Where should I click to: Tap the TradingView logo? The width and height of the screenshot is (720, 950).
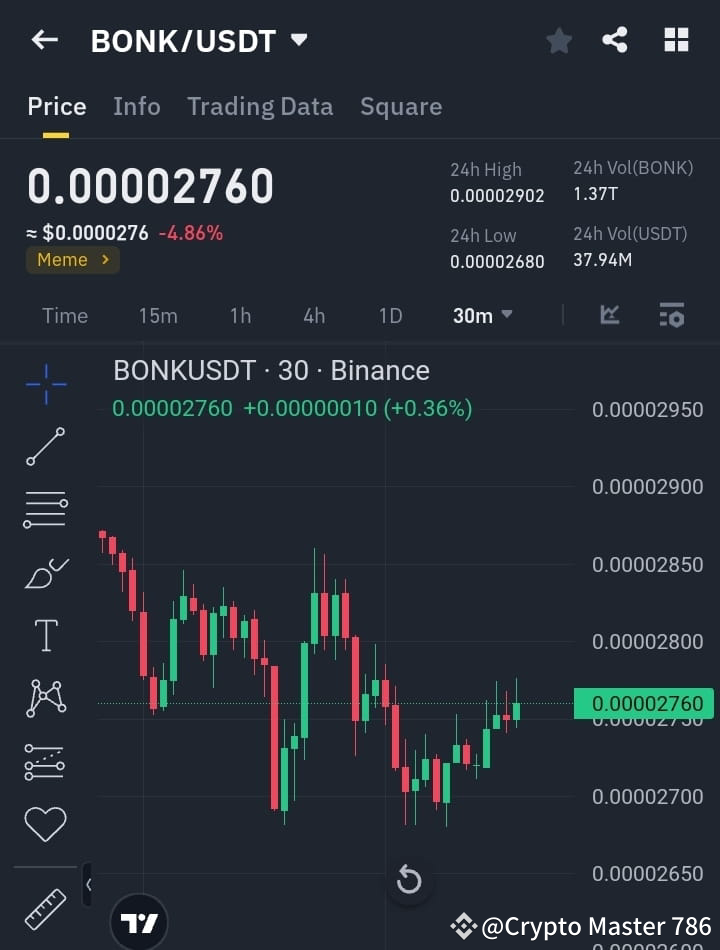point(139,921)
